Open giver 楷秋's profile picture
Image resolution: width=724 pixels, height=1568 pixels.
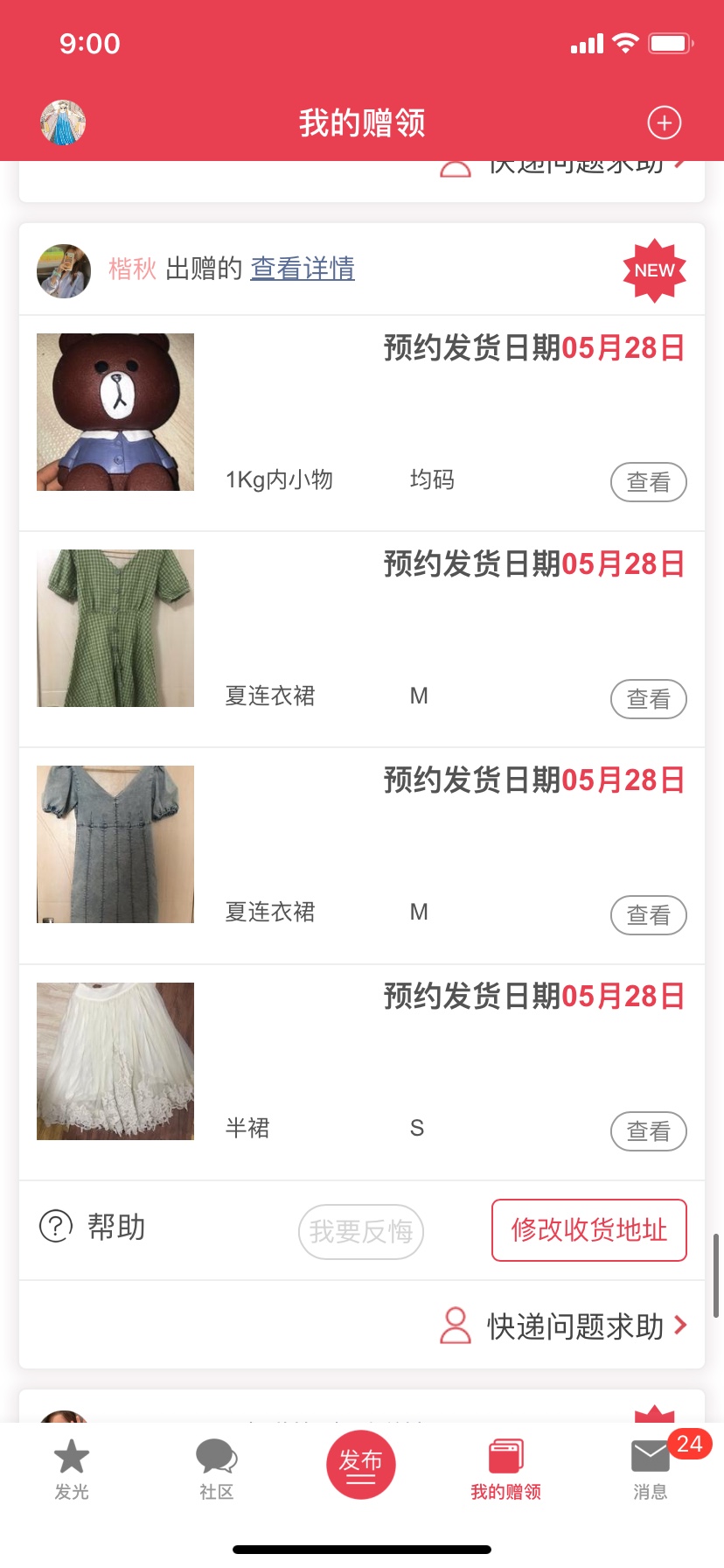(64, 270)
